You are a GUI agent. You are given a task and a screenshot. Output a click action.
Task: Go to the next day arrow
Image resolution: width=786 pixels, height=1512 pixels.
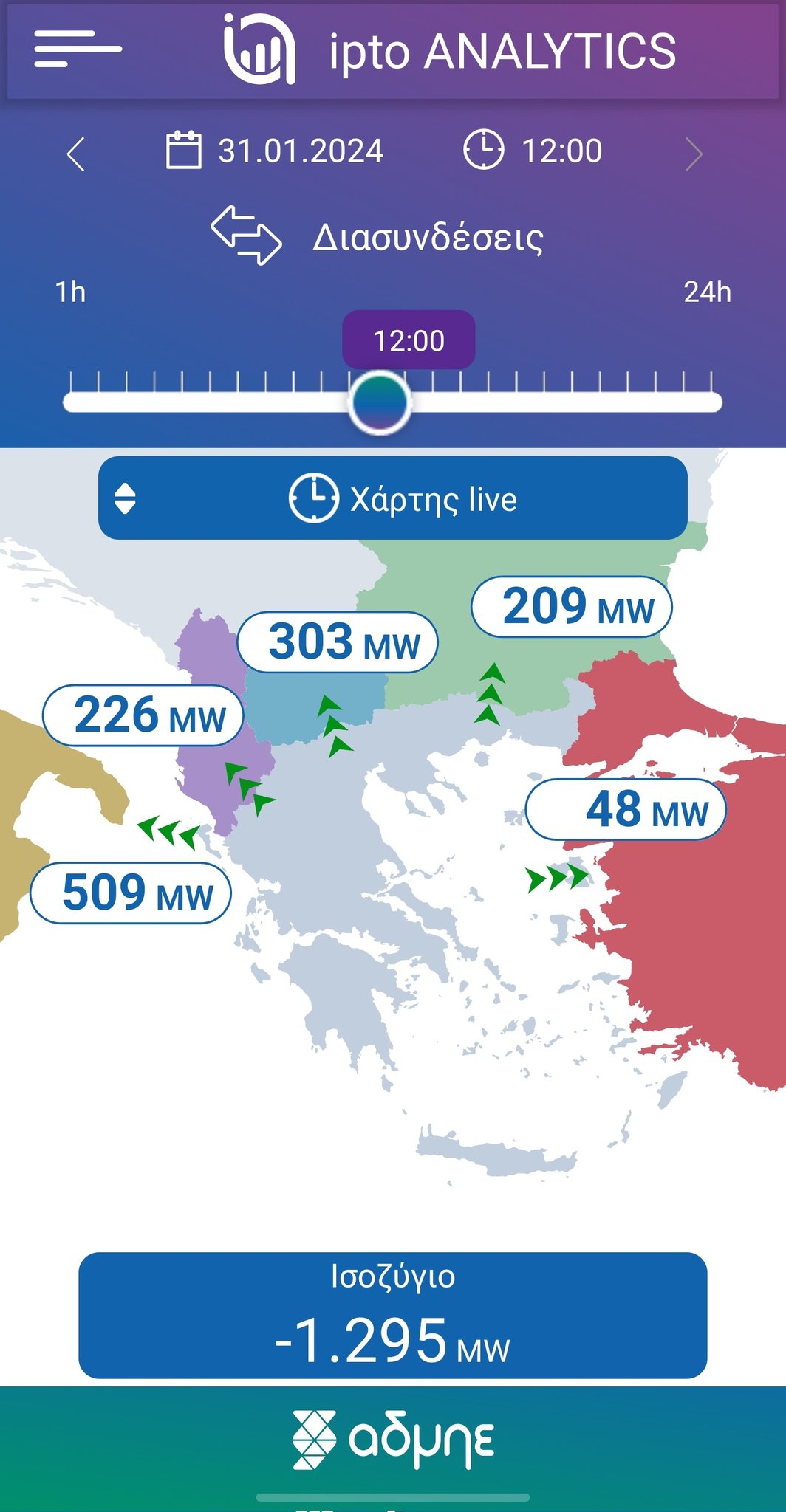pyautogui.click(x=693, y=154)
